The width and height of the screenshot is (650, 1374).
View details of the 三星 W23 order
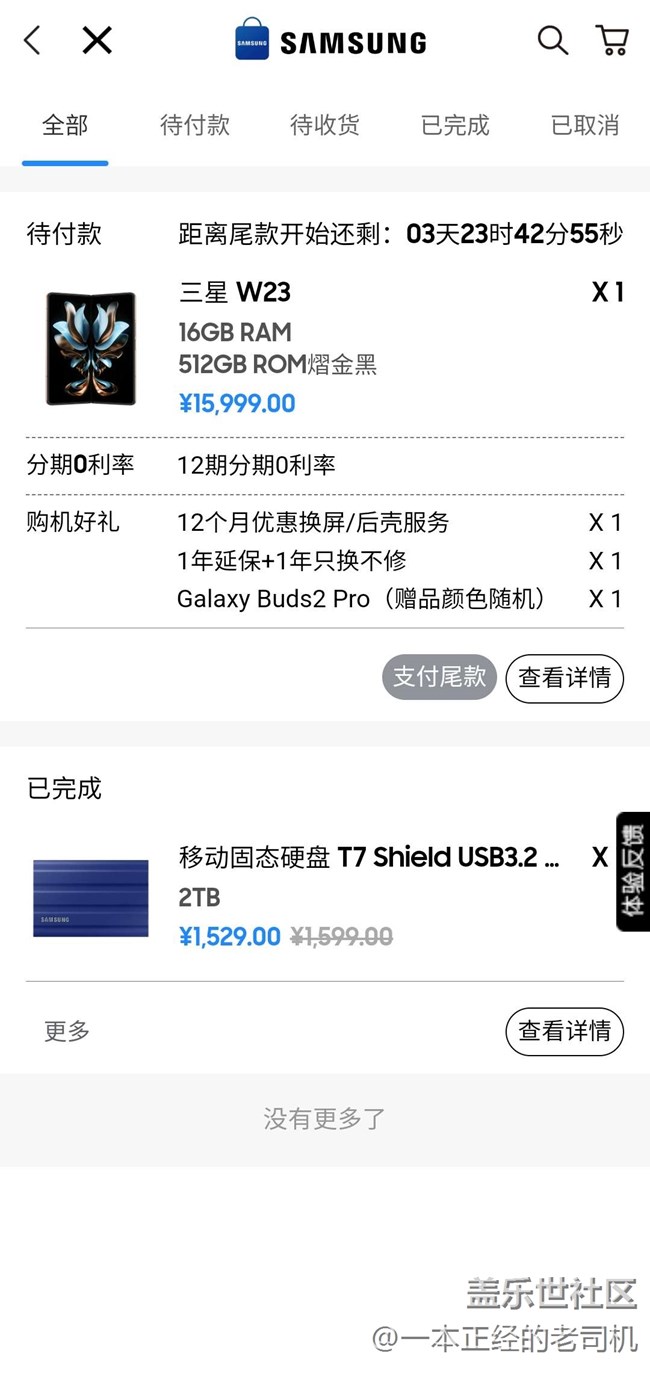click(x=564, y=677)
